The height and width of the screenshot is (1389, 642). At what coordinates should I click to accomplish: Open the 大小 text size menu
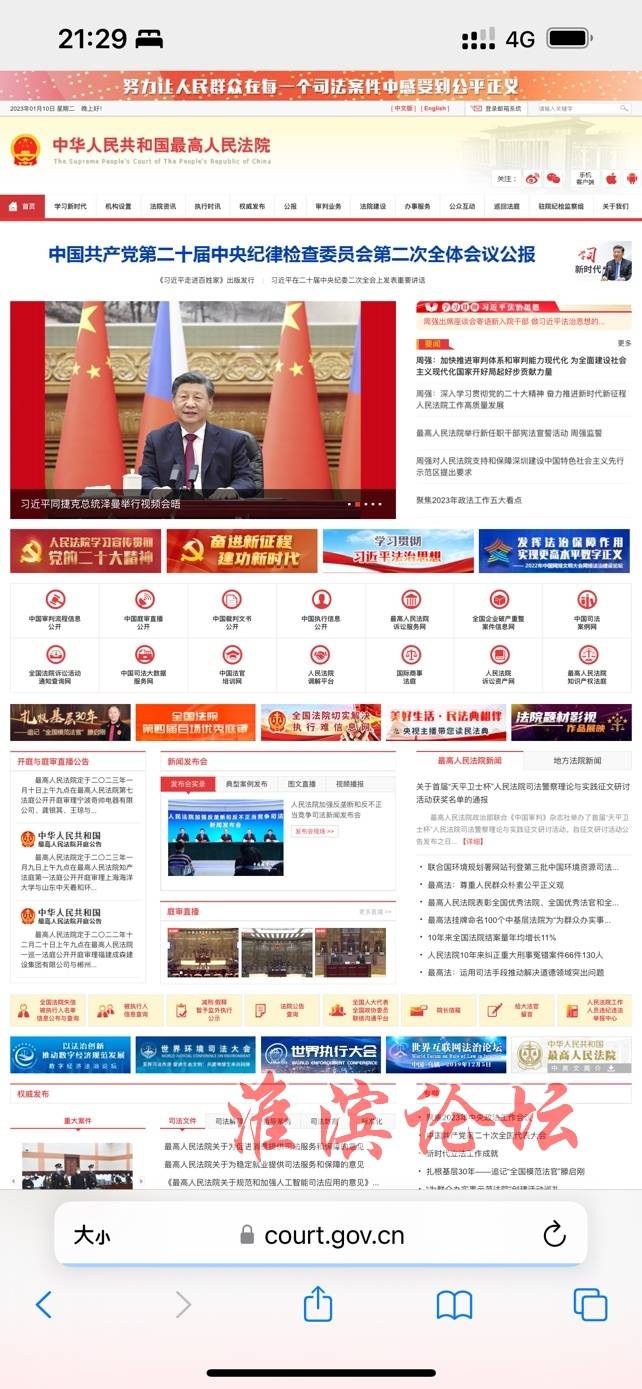91,1235
